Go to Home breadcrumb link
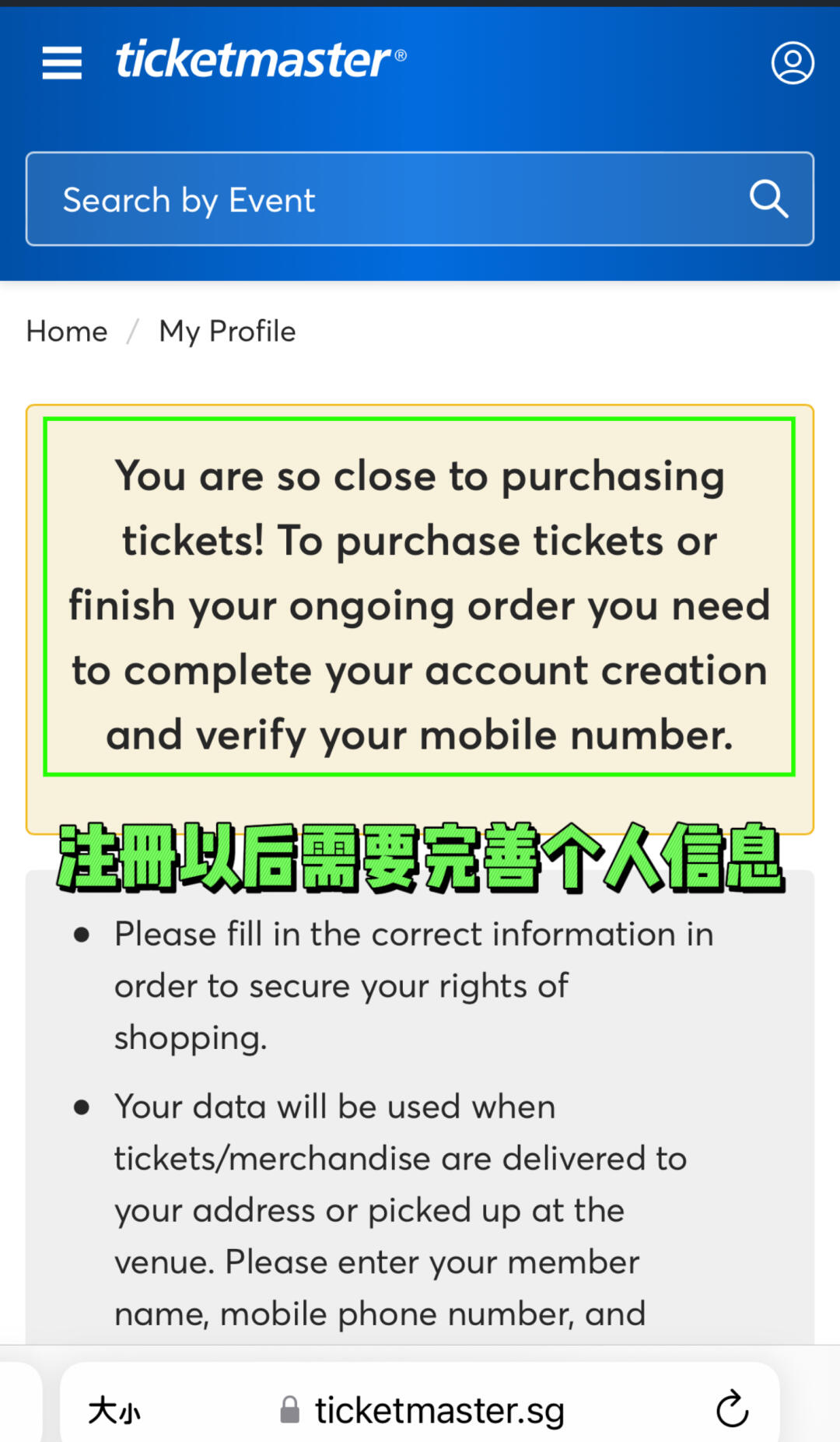The width and height of the screenshot is (840, 1442). point(67,332)
